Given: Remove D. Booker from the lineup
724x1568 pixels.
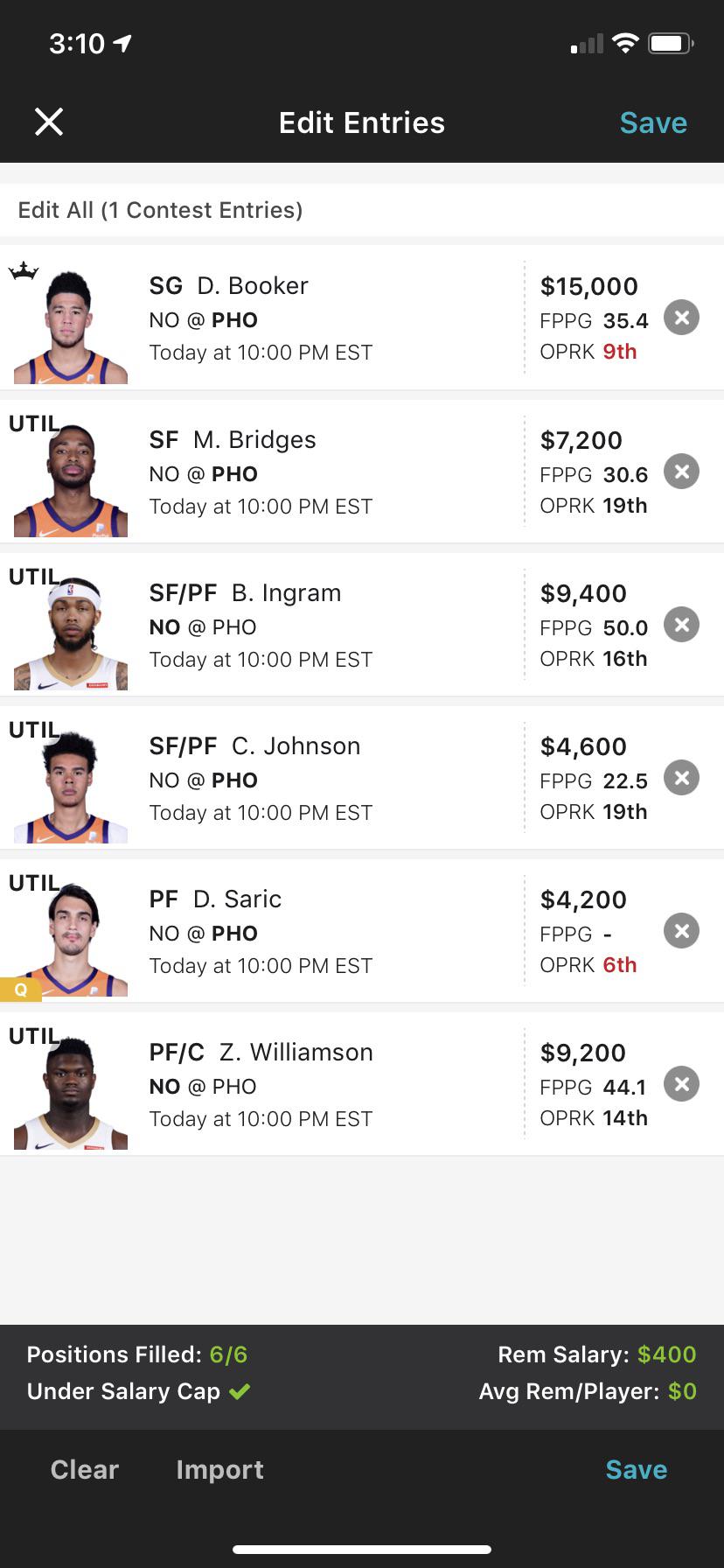Looking at the screenshot, I should tap(681, 318).
